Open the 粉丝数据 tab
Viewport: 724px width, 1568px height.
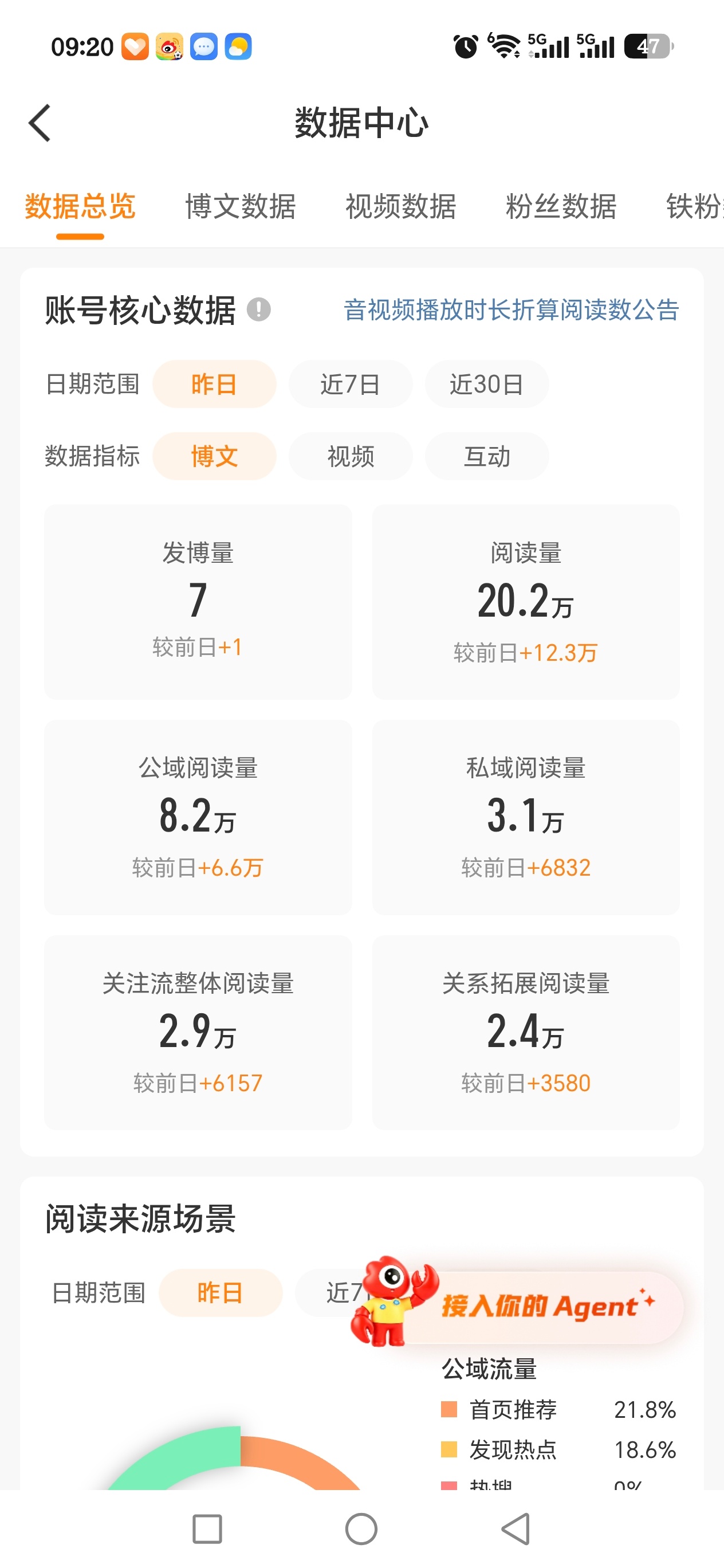[561, 206]
